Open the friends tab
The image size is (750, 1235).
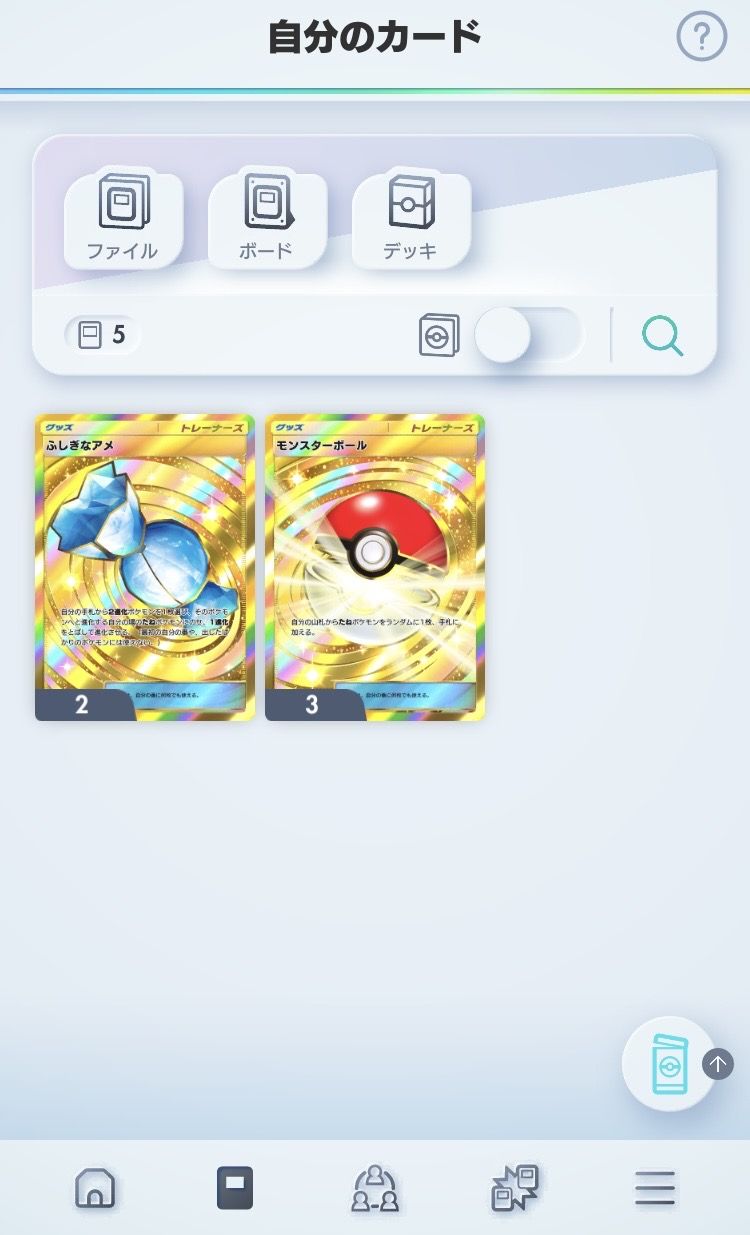(x=375, y=1188)
